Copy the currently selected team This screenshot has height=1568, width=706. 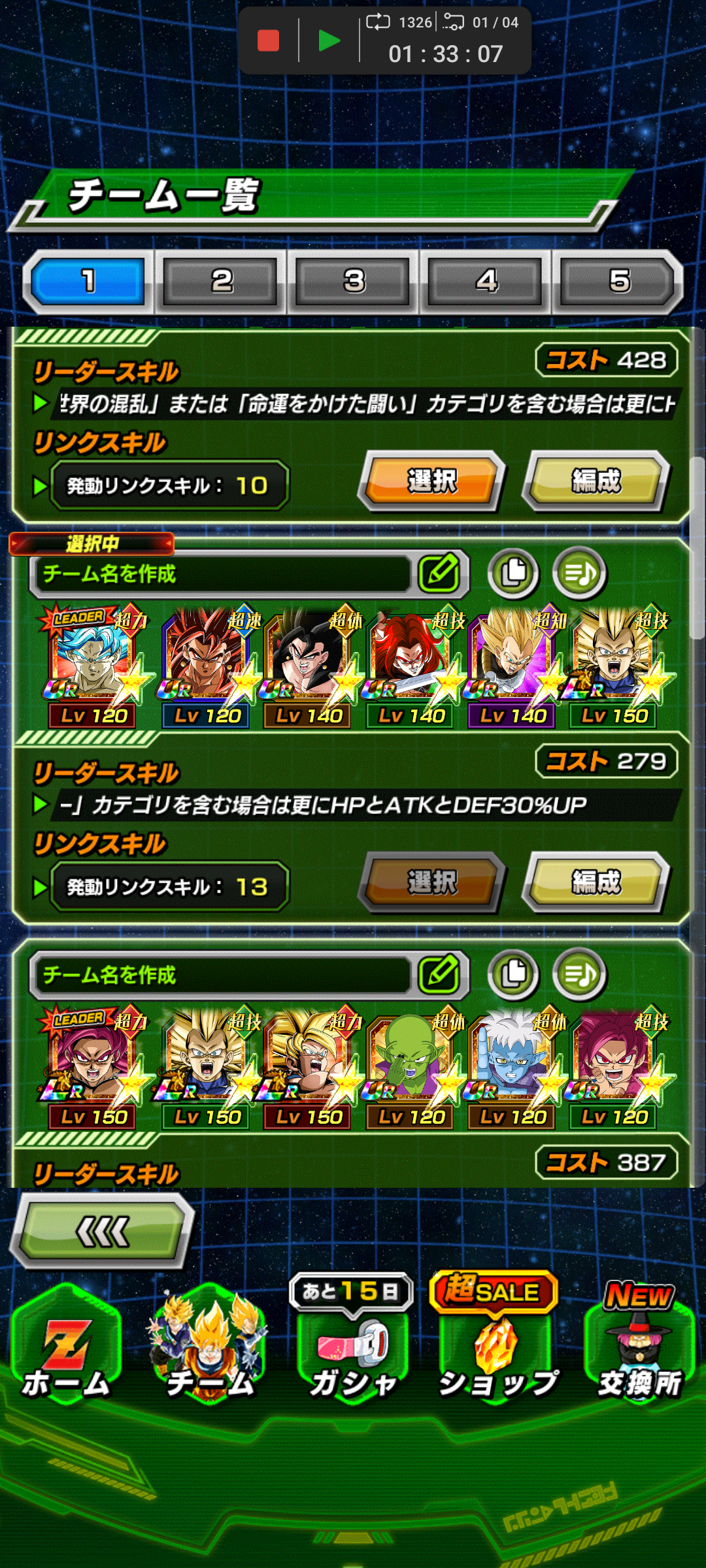(x=513, y=573)
